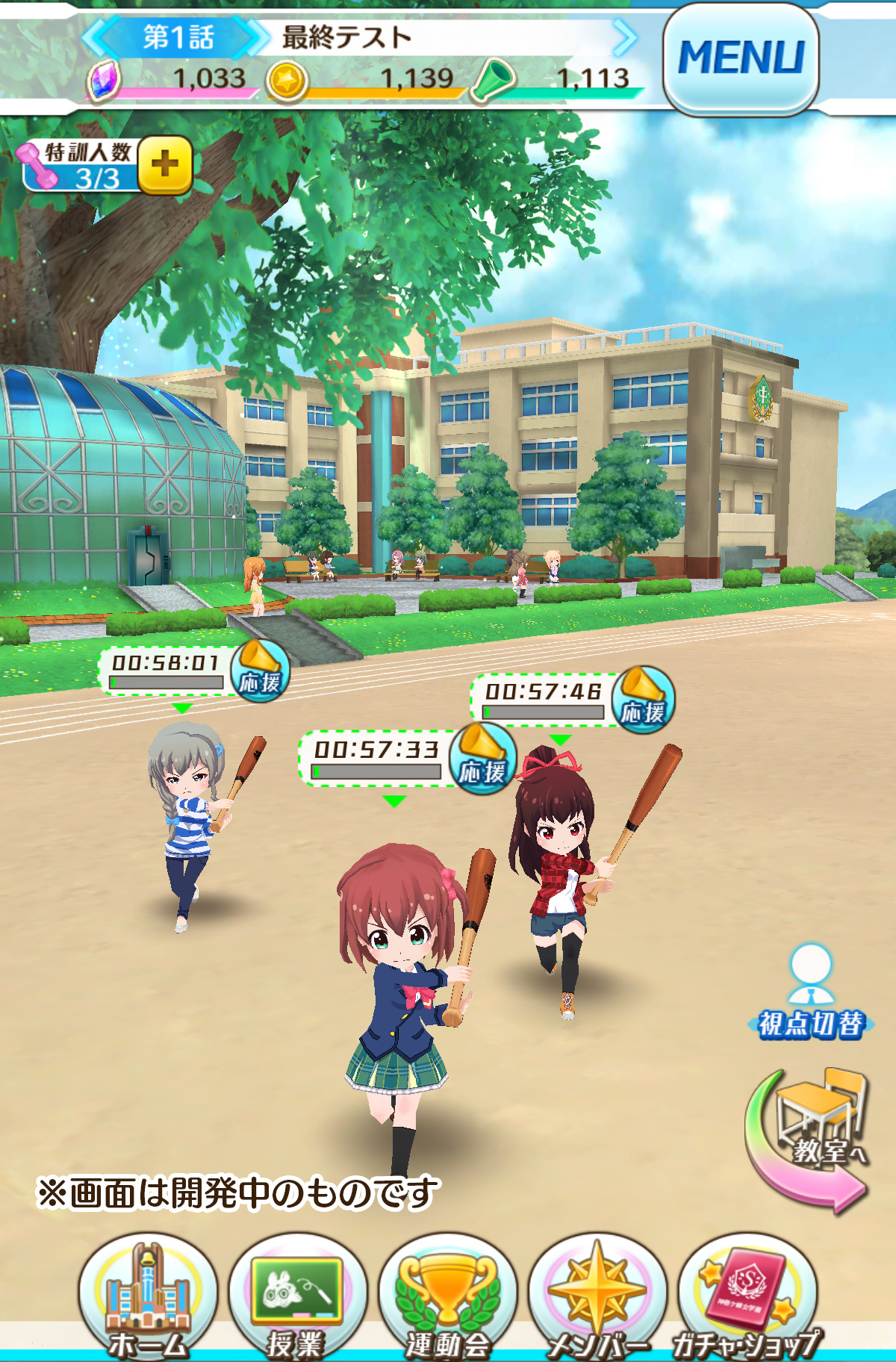Viewport: 896px width, 1362px height.
Task: Open the 授業 tab
Action: [297, 1296]
